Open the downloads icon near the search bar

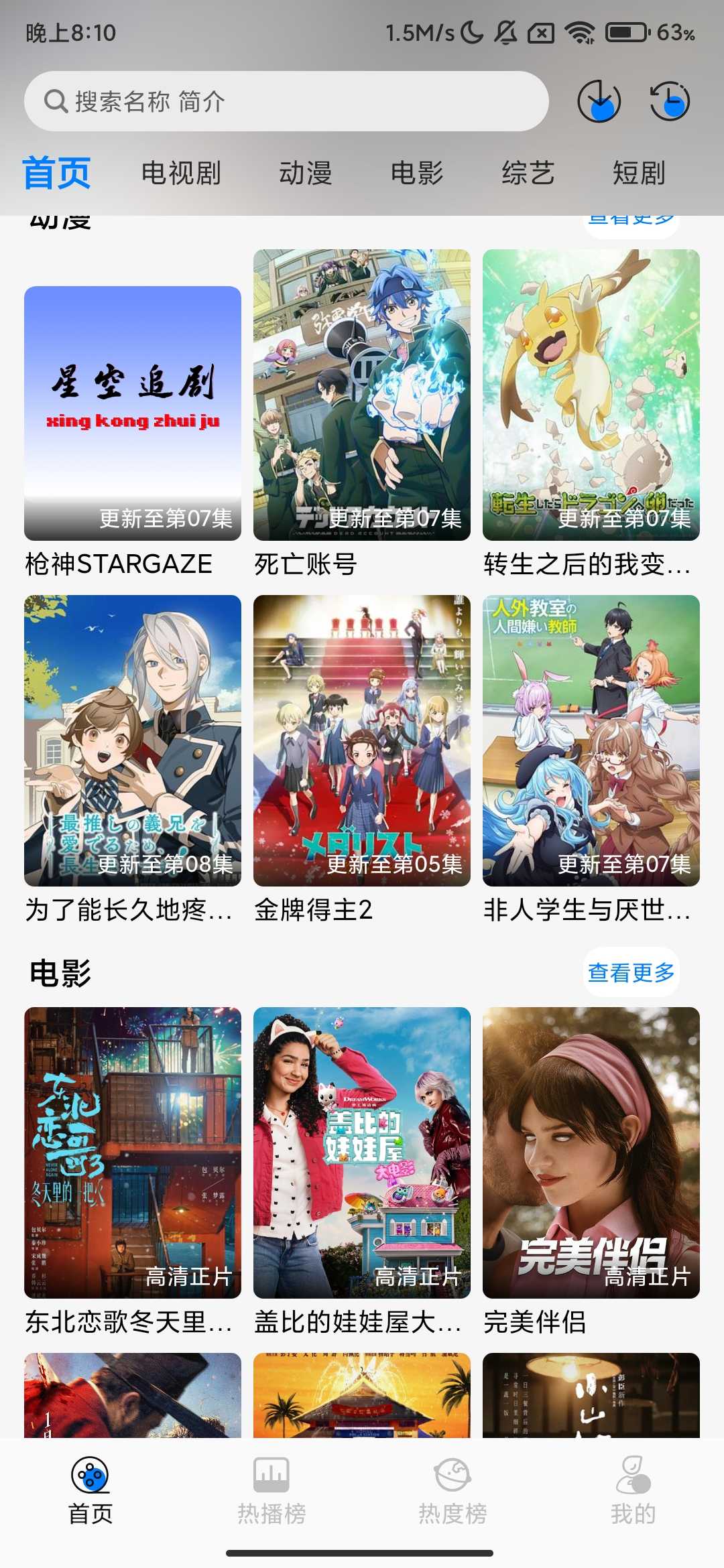point(601,102)
